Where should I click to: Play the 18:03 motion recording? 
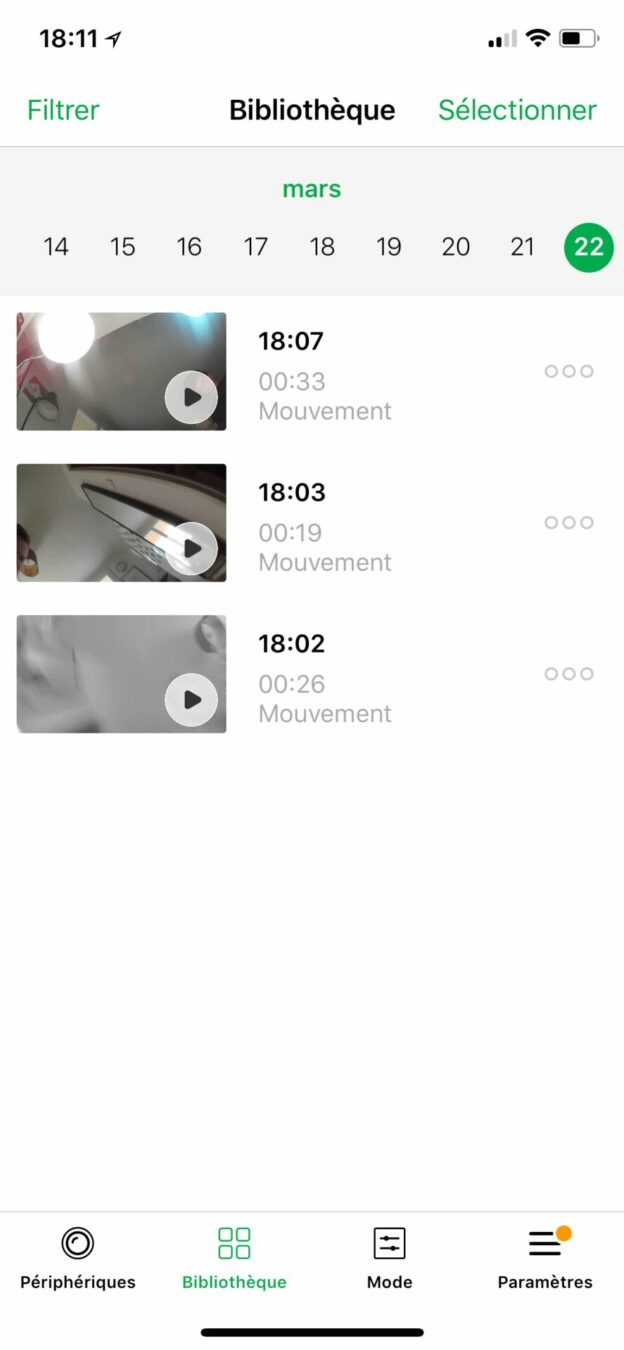point(191,548)
